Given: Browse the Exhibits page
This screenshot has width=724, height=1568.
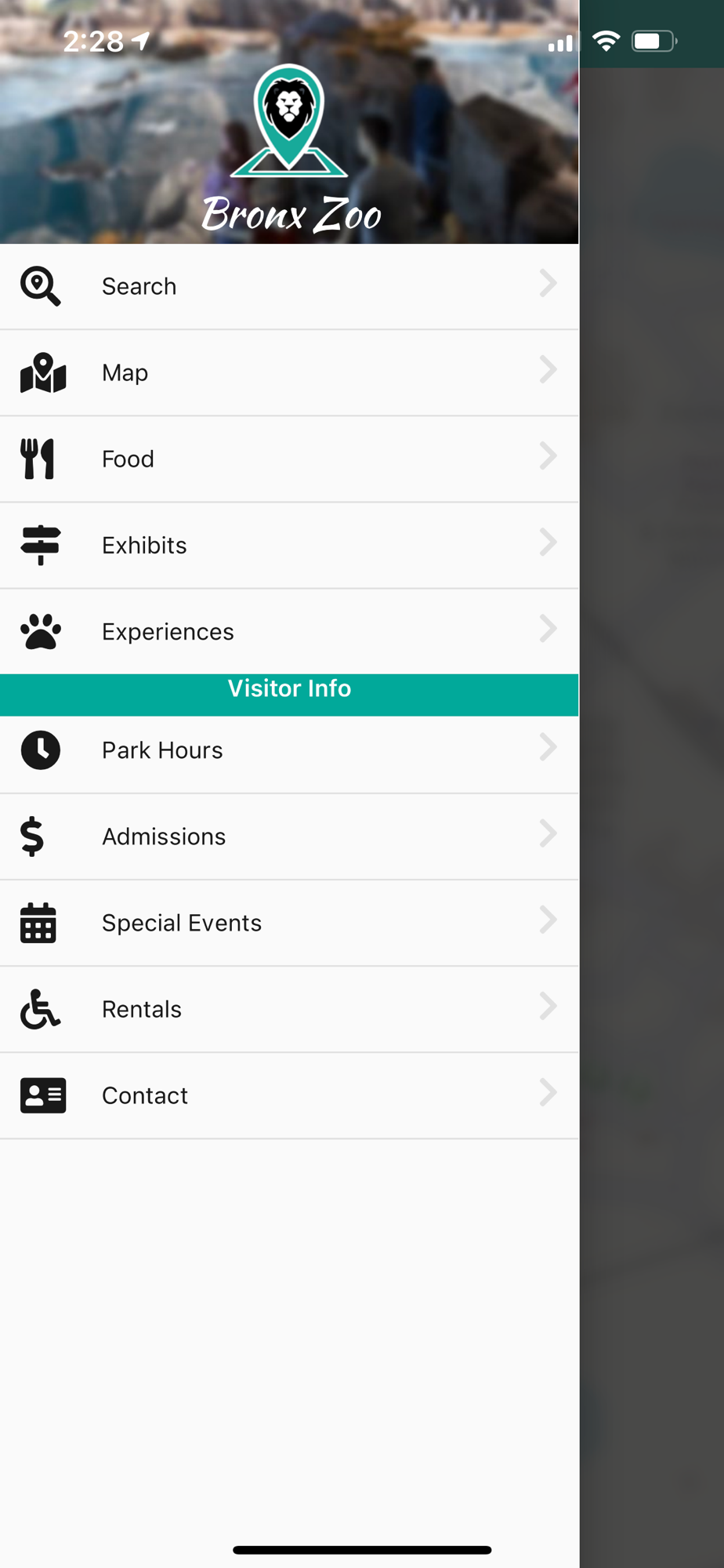Looking at the screenshot, I should click(289, 545).
